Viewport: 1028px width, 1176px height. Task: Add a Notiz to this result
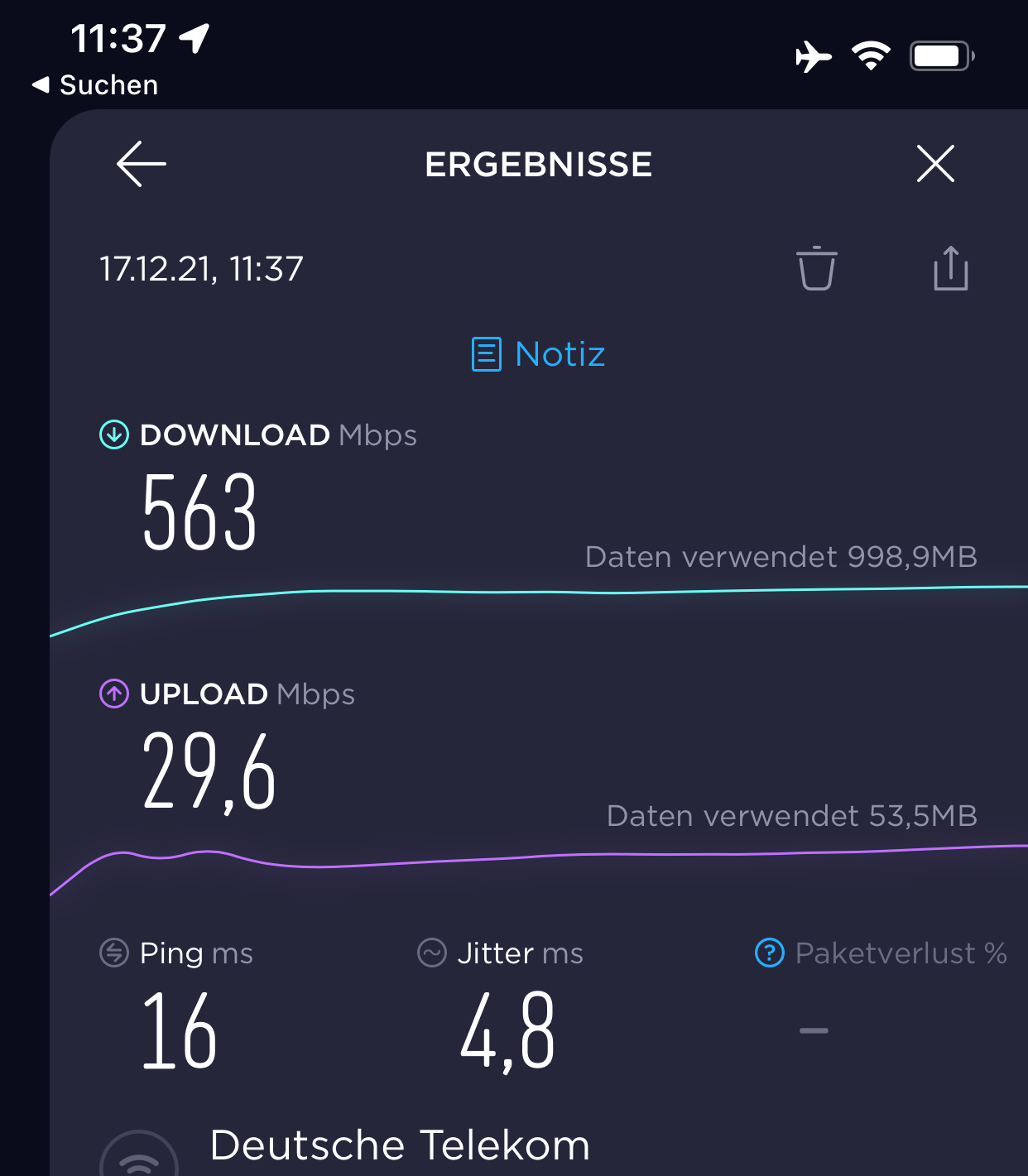tap(539, 354)
